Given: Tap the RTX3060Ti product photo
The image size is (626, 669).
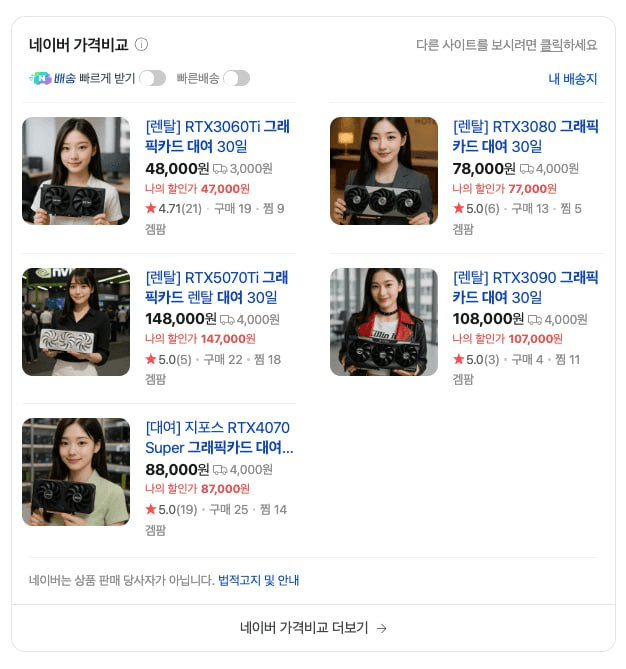Looking at the screenshot, I should (76, 170).
